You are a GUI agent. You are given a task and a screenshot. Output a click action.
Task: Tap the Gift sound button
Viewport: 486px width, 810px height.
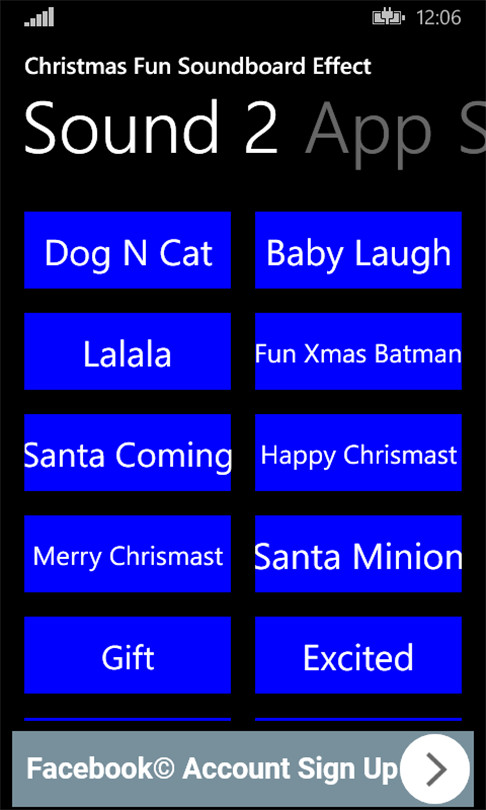128,655
